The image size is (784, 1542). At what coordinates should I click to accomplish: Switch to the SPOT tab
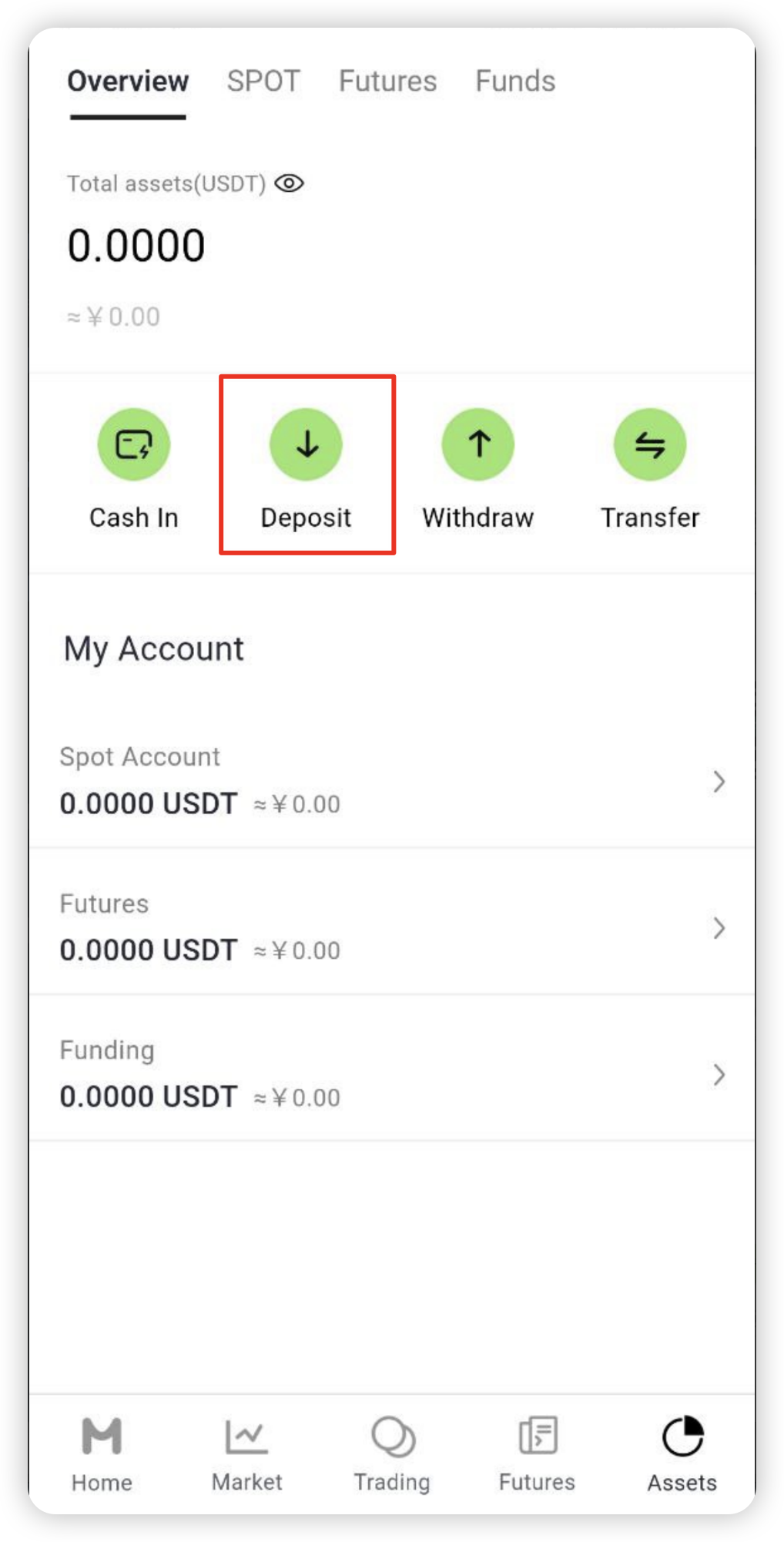tap(263, 81)
